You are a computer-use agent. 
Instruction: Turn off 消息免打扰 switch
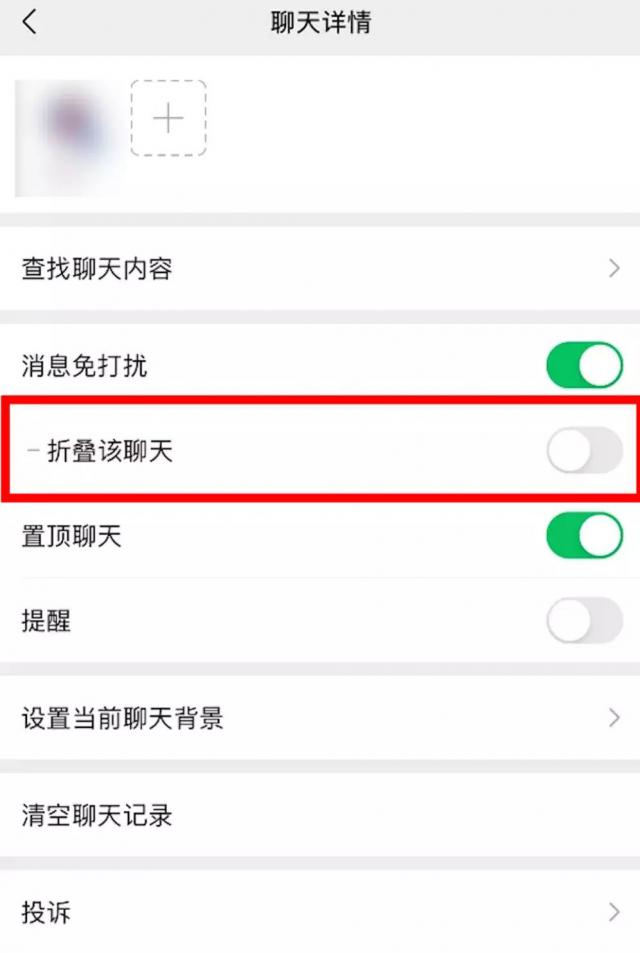pos(584,365)
